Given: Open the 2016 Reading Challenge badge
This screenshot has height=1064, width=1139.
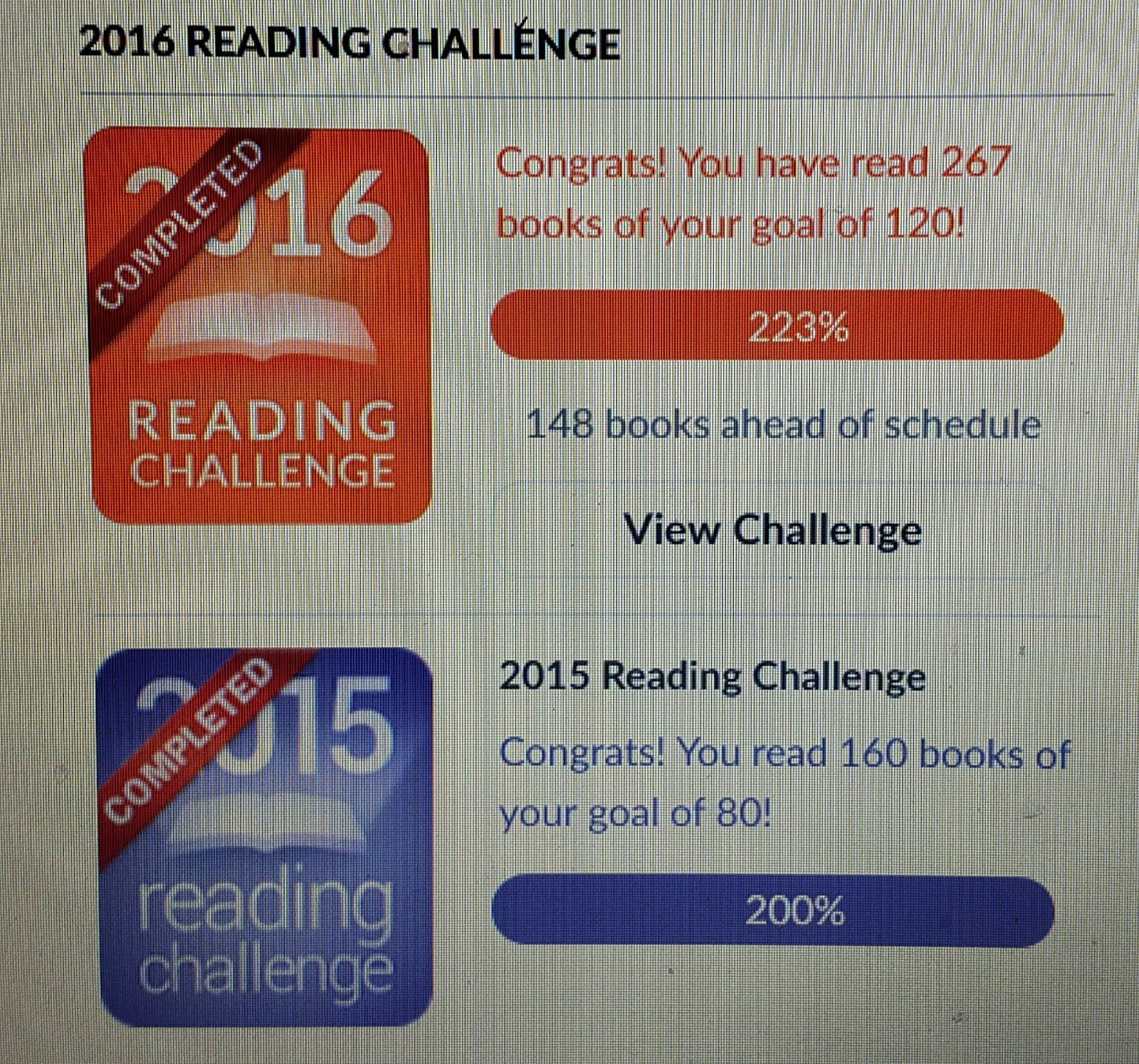Looking at the screenshot, I should tap(261, 325).
